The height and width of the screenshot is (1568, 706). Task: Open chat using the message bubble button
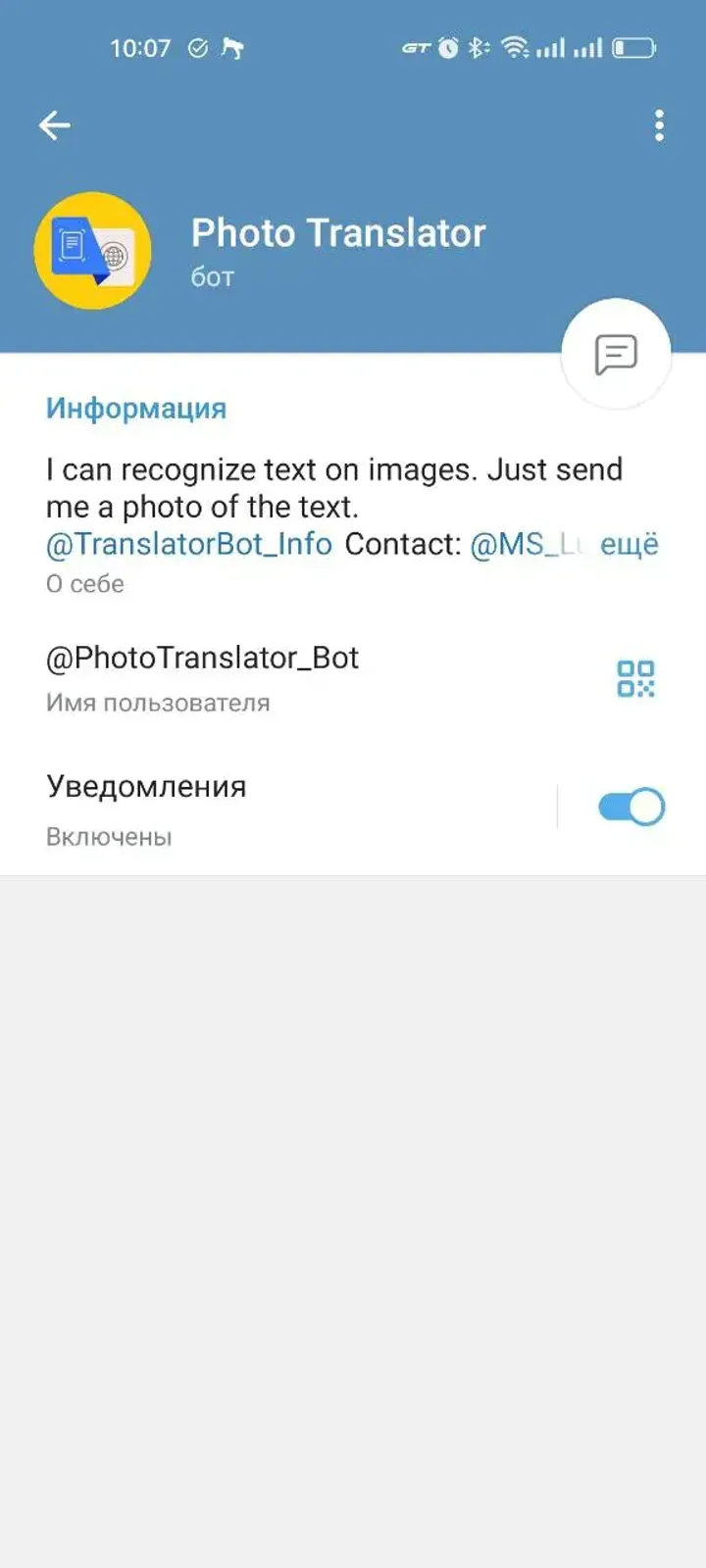[615, 353]
